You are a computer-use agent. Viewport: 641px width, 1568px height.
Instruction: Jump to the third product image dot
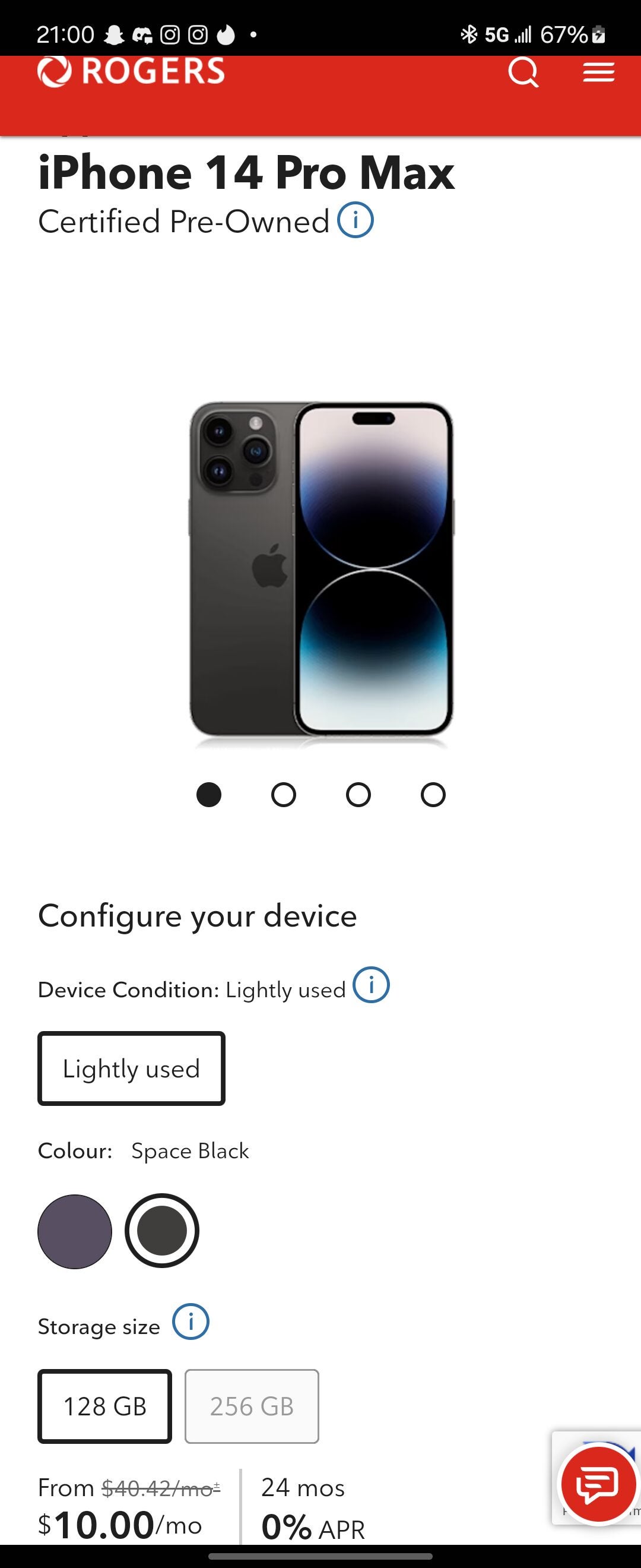click(x=358, y=794)
